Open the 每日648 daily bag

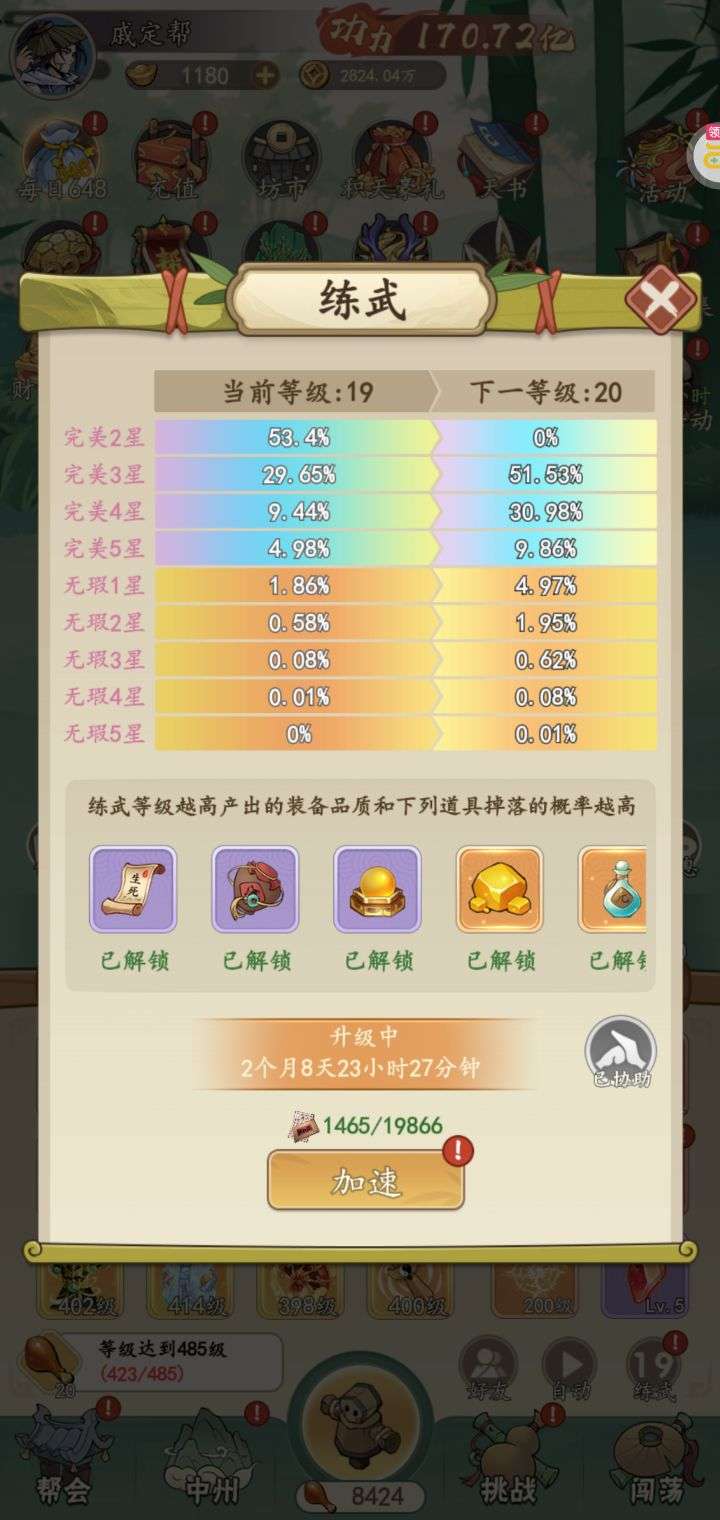tap(62, 159)
